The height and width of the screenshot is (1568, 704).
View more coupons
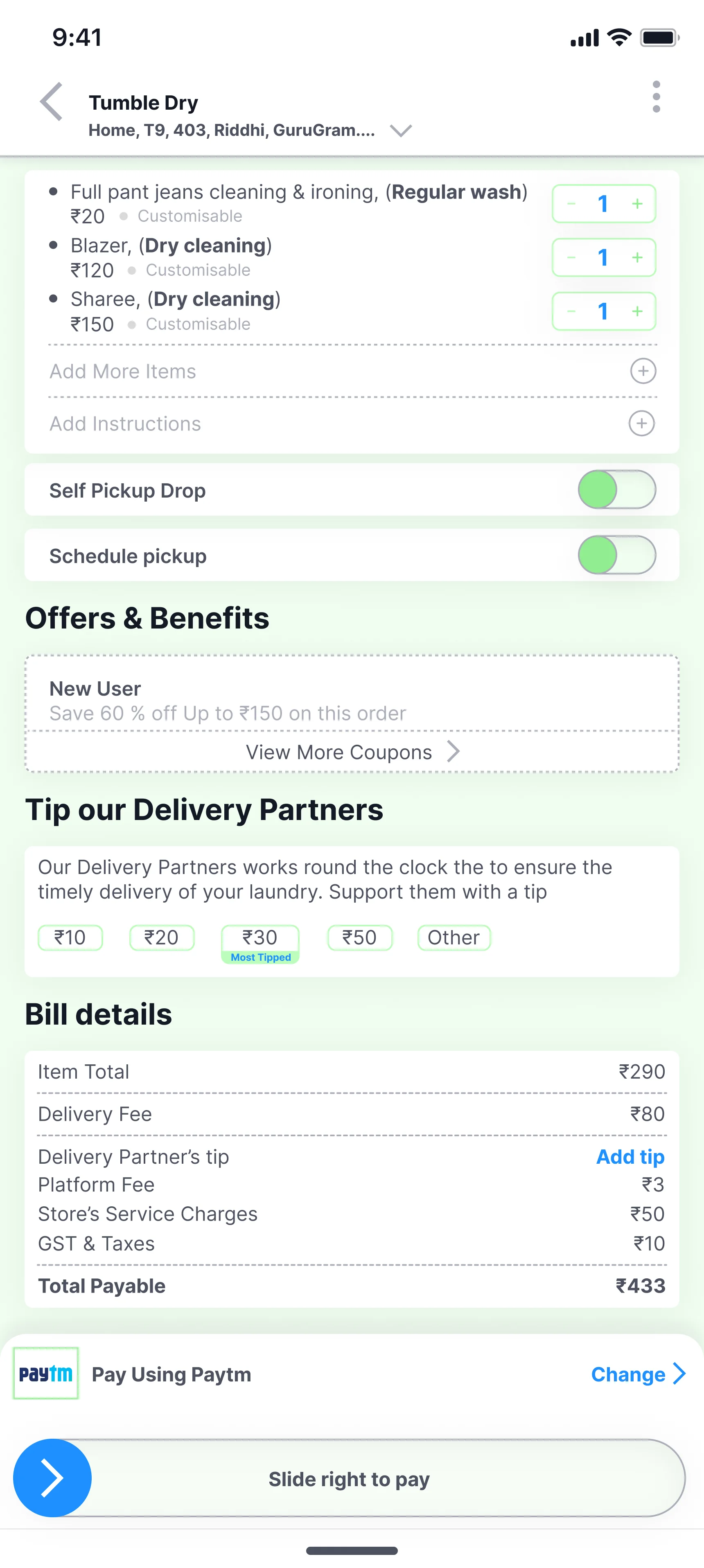352,752
